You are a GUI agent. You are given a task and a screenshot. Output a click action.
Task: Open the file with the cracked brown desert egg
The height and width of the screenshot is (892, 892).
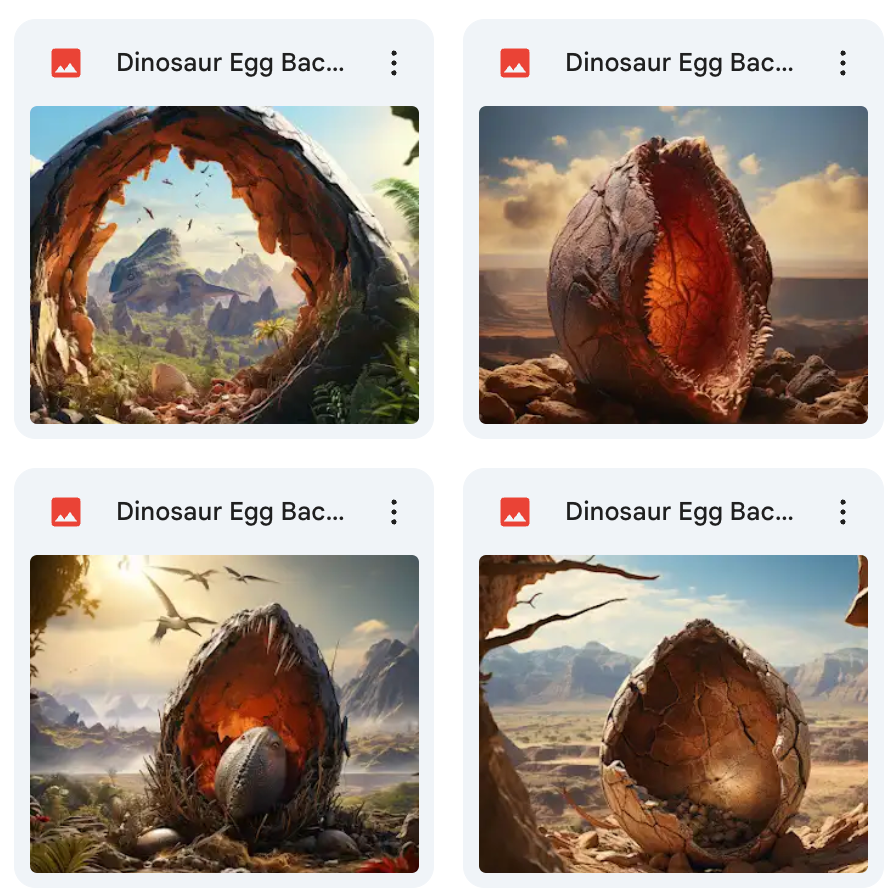tap(673, 714)
